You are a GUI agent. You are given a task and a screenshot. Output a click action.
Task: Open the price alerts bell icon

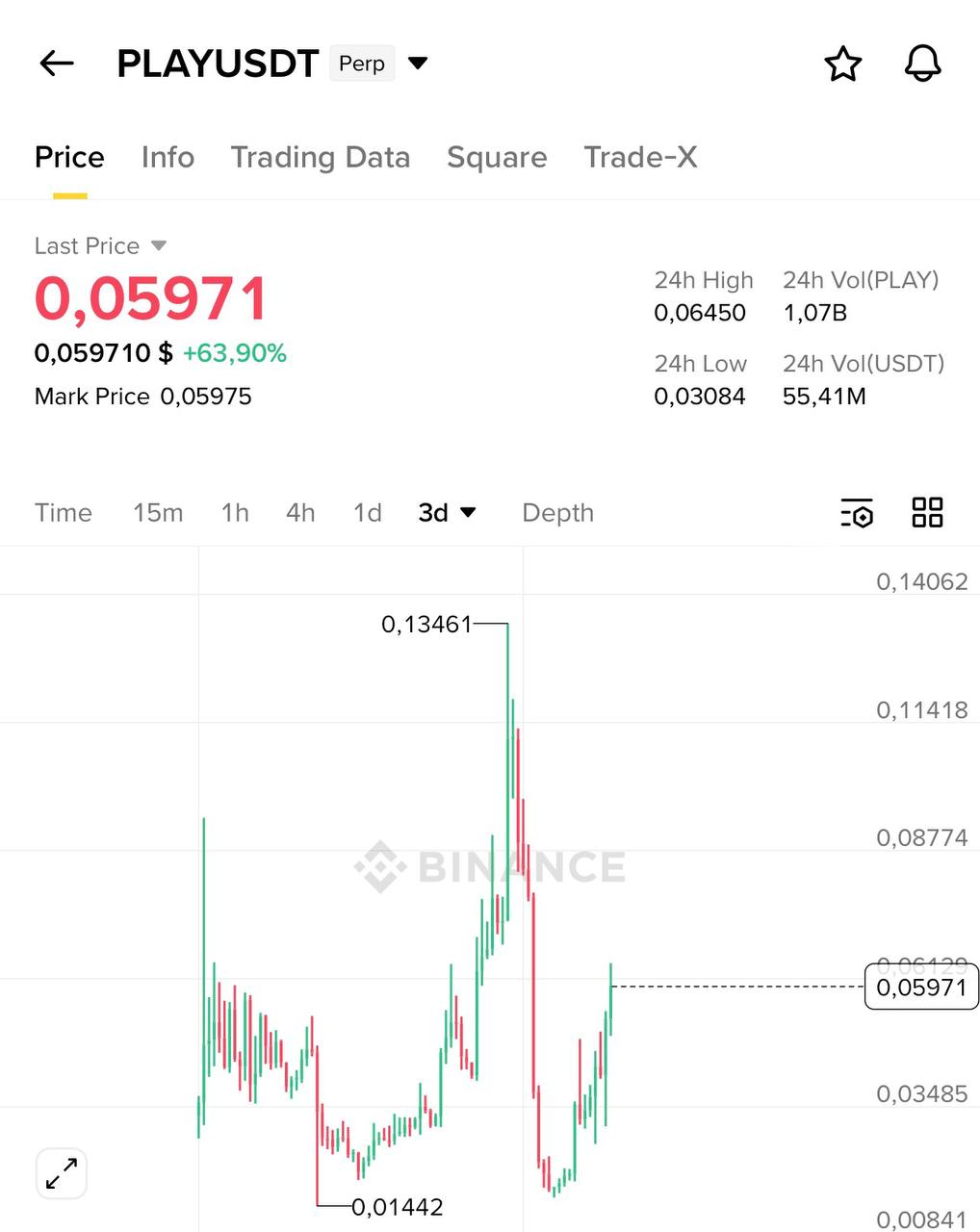pos(922,64)
